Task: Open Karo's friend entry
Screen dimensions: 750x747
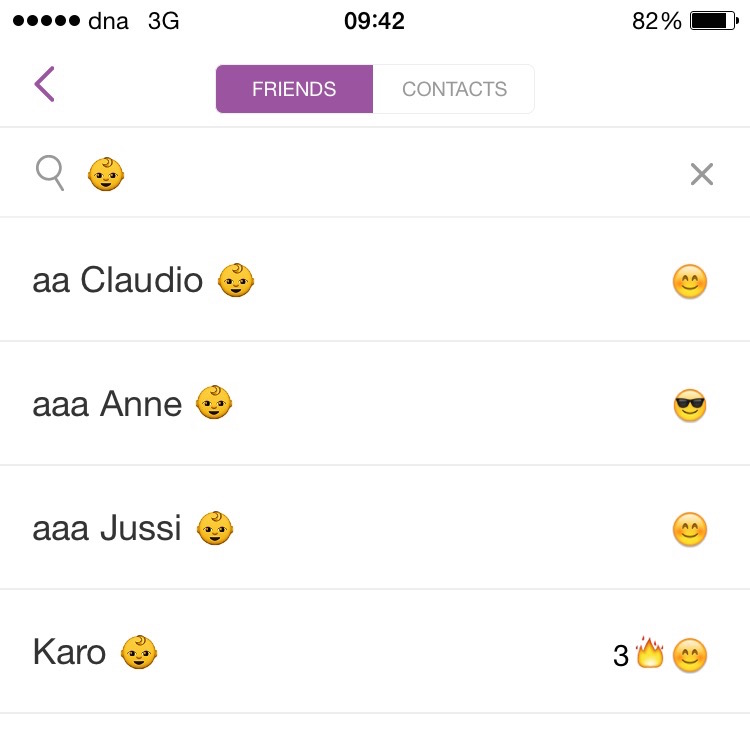Action: click(x=95, y=653)
